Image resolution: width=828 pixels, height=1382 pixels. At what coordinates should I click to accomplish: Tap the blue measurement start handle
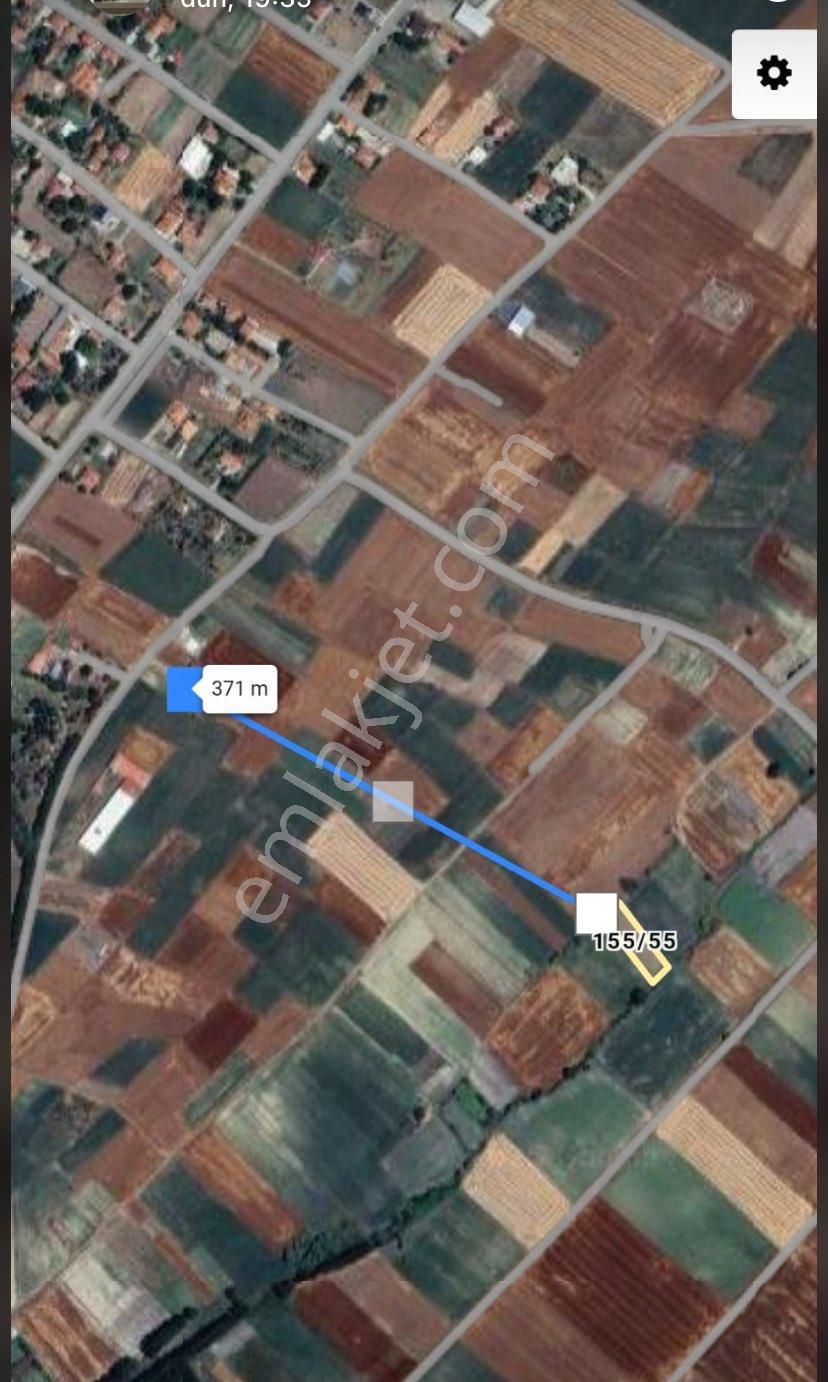pyautogui.click(x=185, y=690)
